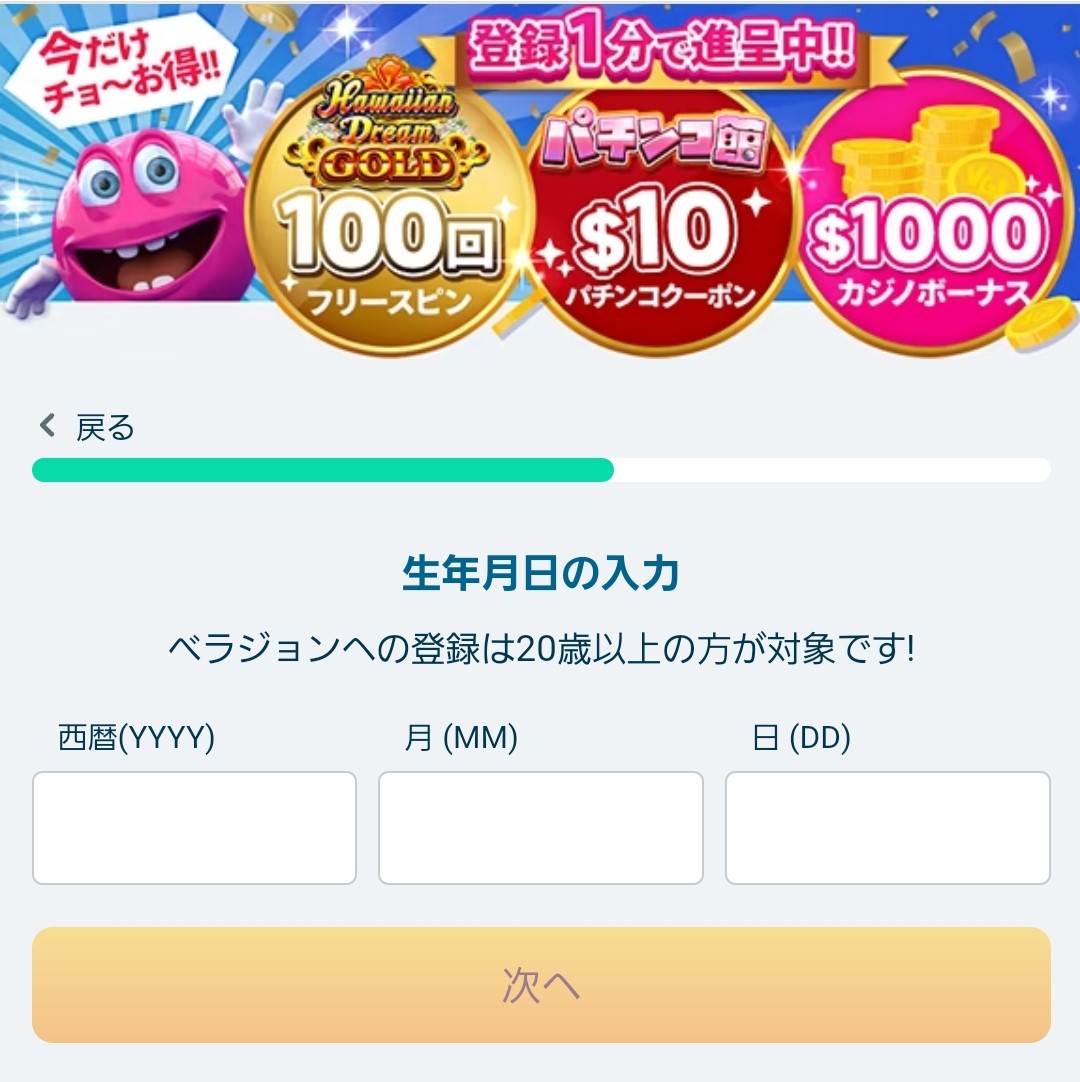Go back with the 戻る link
Viewport: 1080px width, 1082px height.
tap(88, 427)
